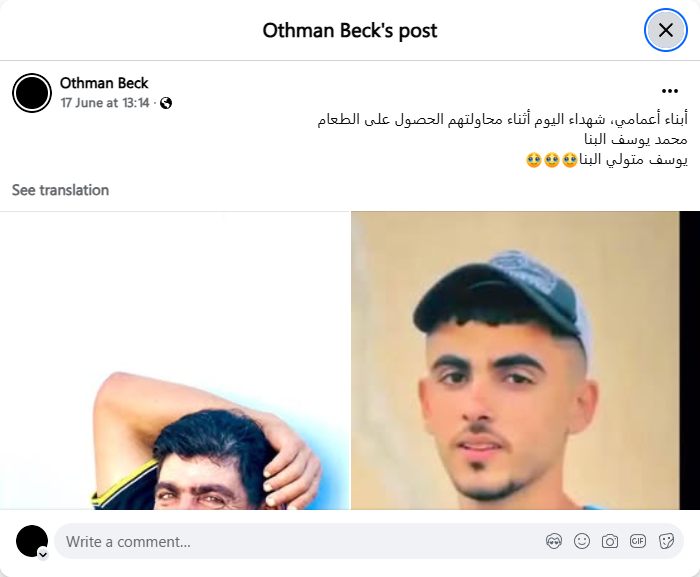Tap See translation under the post

60,190
